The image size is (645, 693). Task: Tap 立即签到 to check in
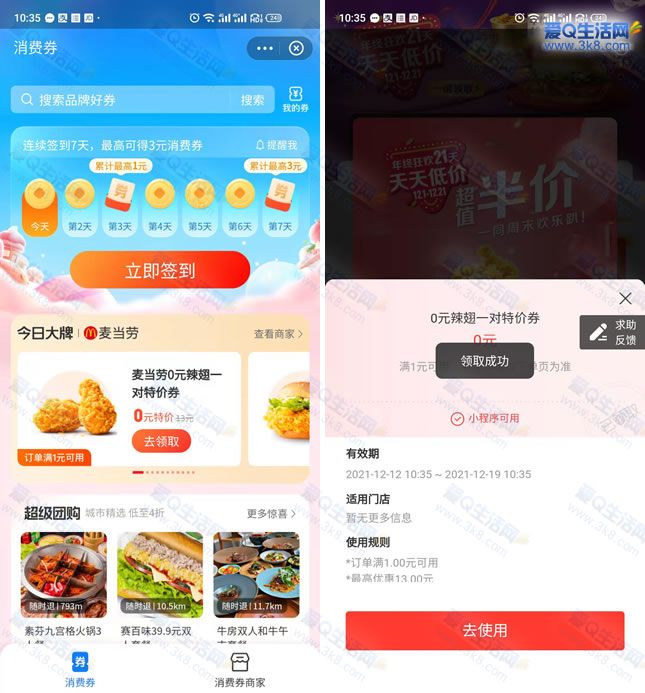pos(160,270)
